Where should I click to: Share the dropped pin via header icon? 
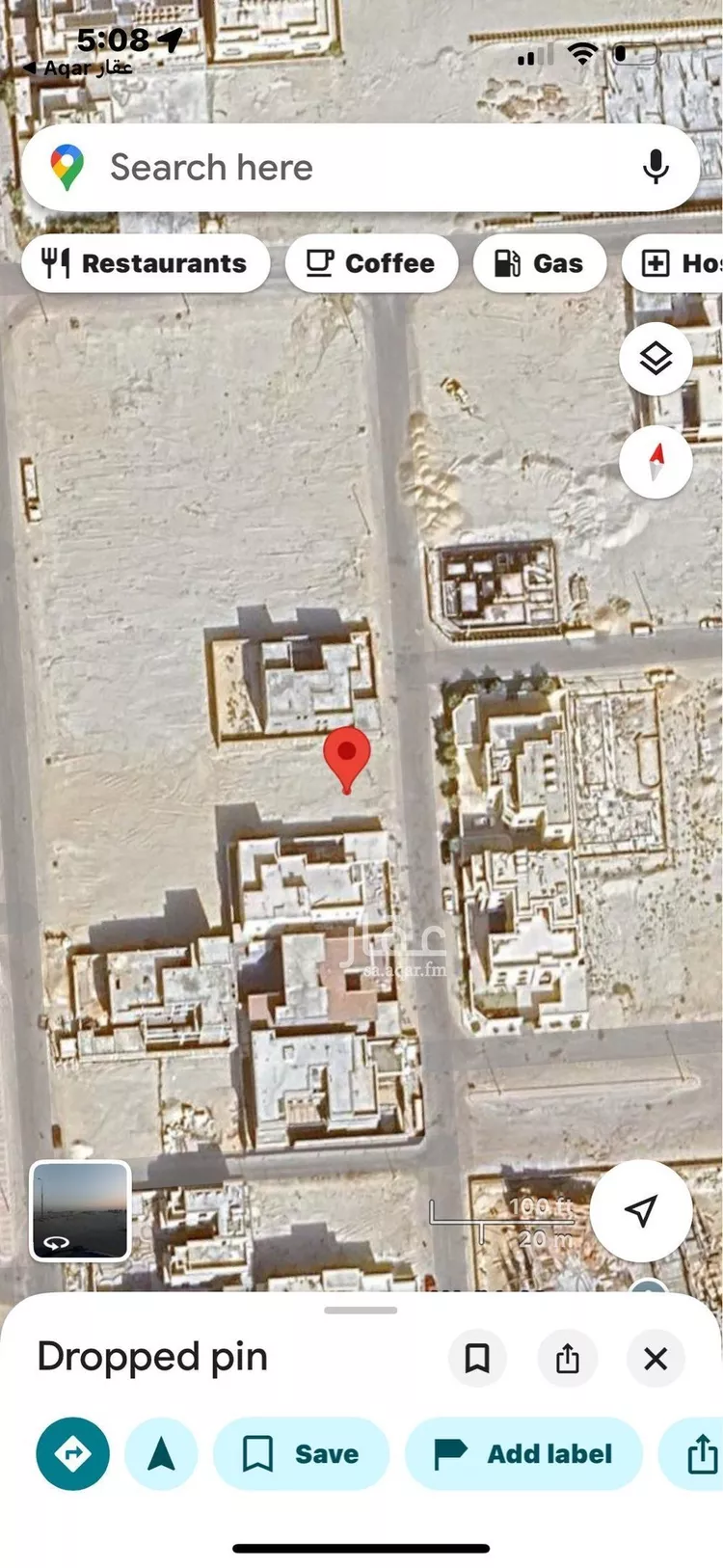pos(568,1359)
